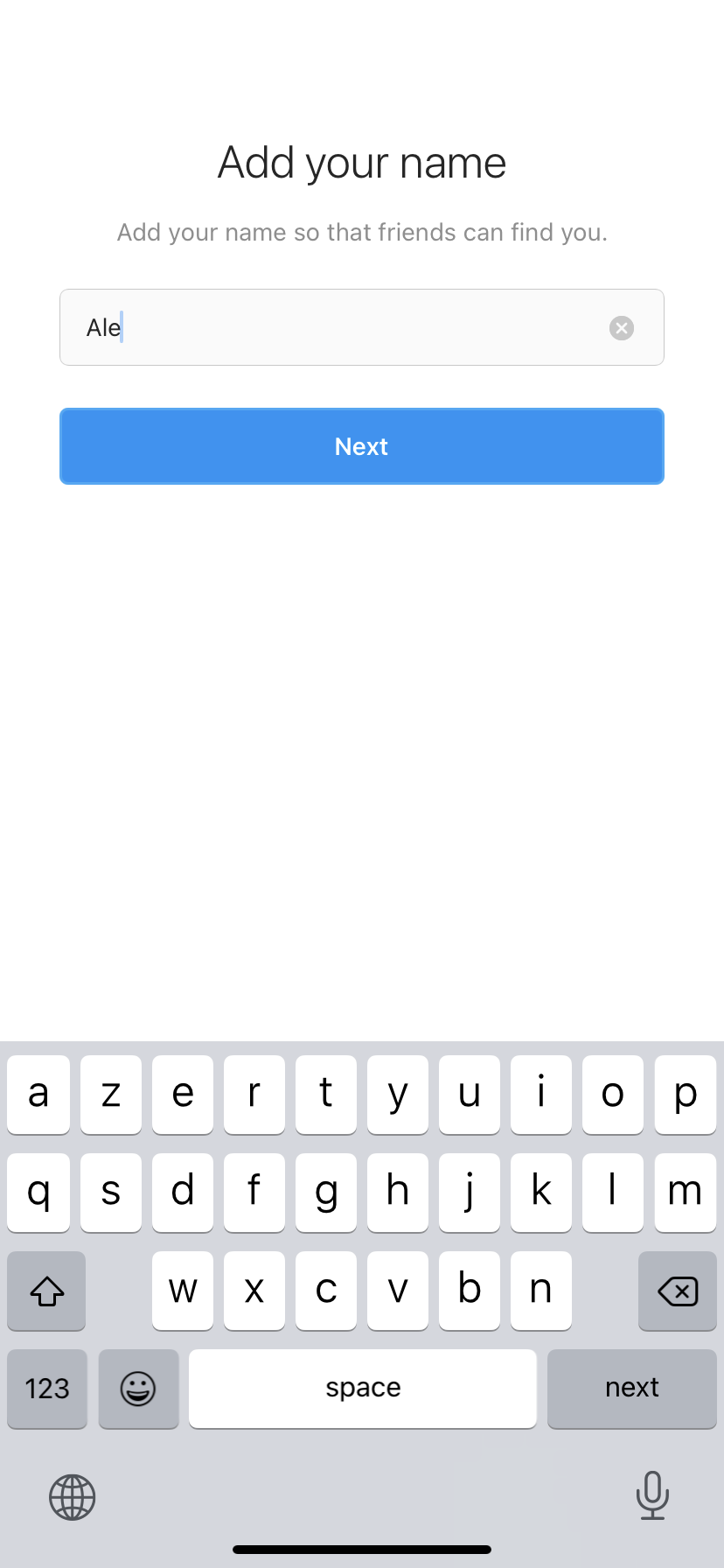Tap the letter n key
This screenshot has height=1568, width=724.
point(540,1291)
